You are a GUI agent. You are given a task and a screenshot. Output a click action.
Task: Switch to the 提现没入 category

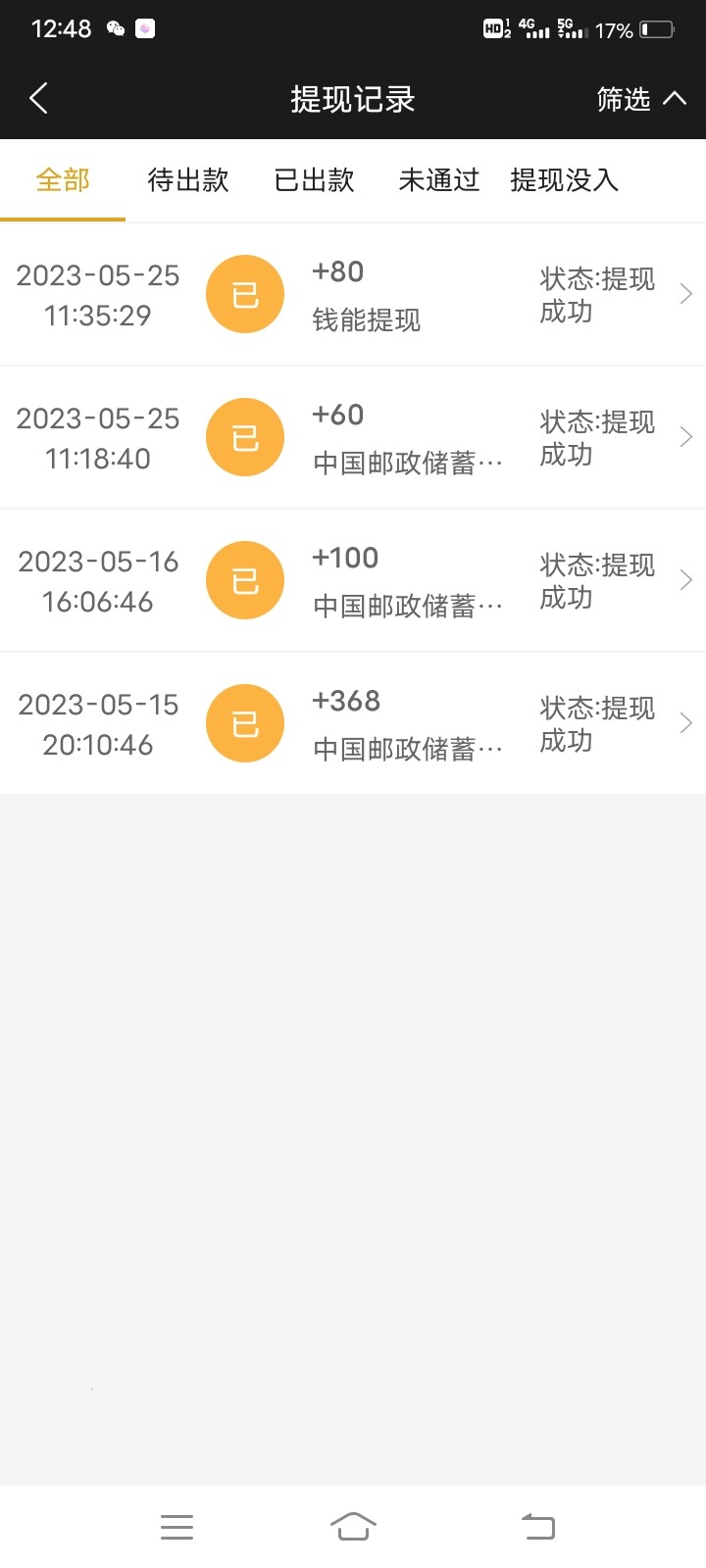tap(563, 180)
